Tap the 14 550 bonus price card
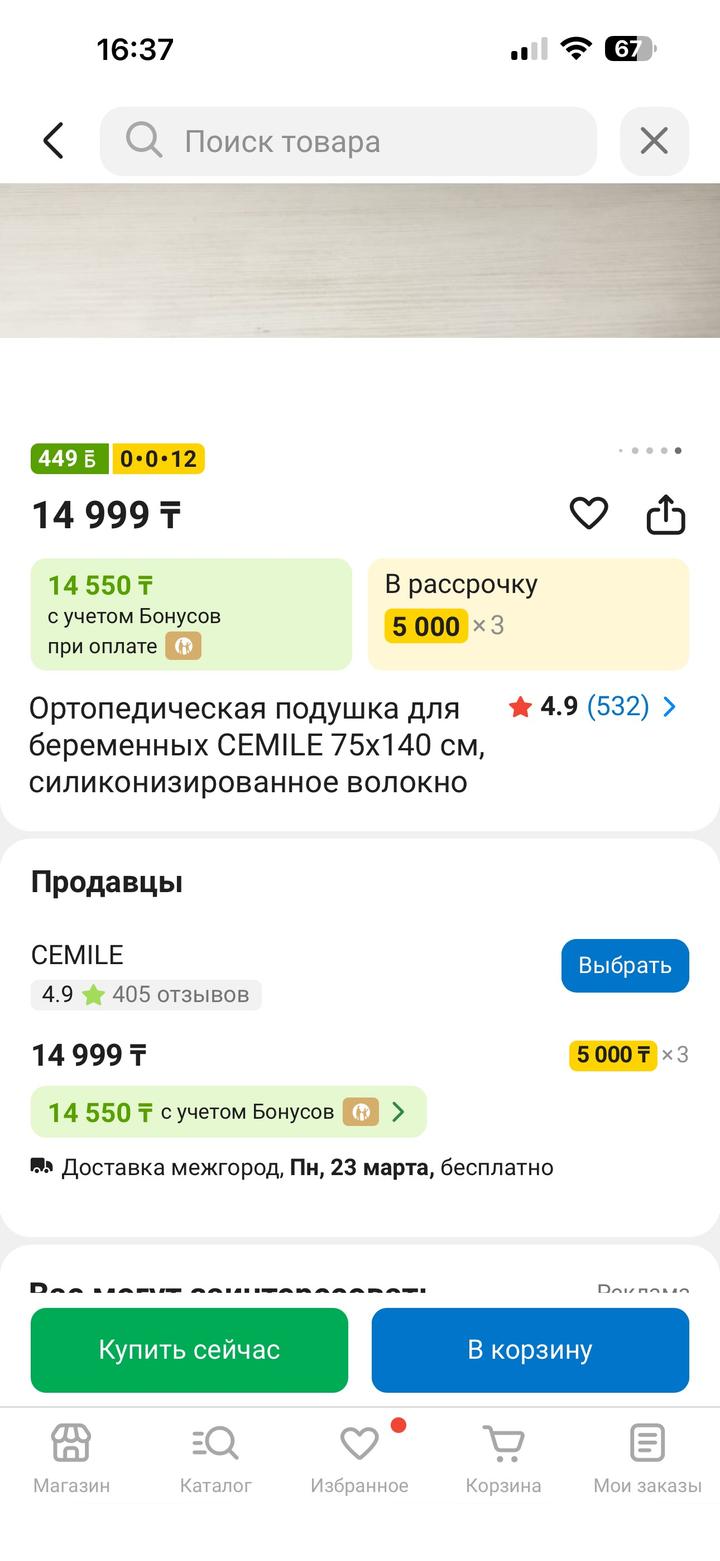This screenshot has height=1561, width=720. tap(191, 613)
